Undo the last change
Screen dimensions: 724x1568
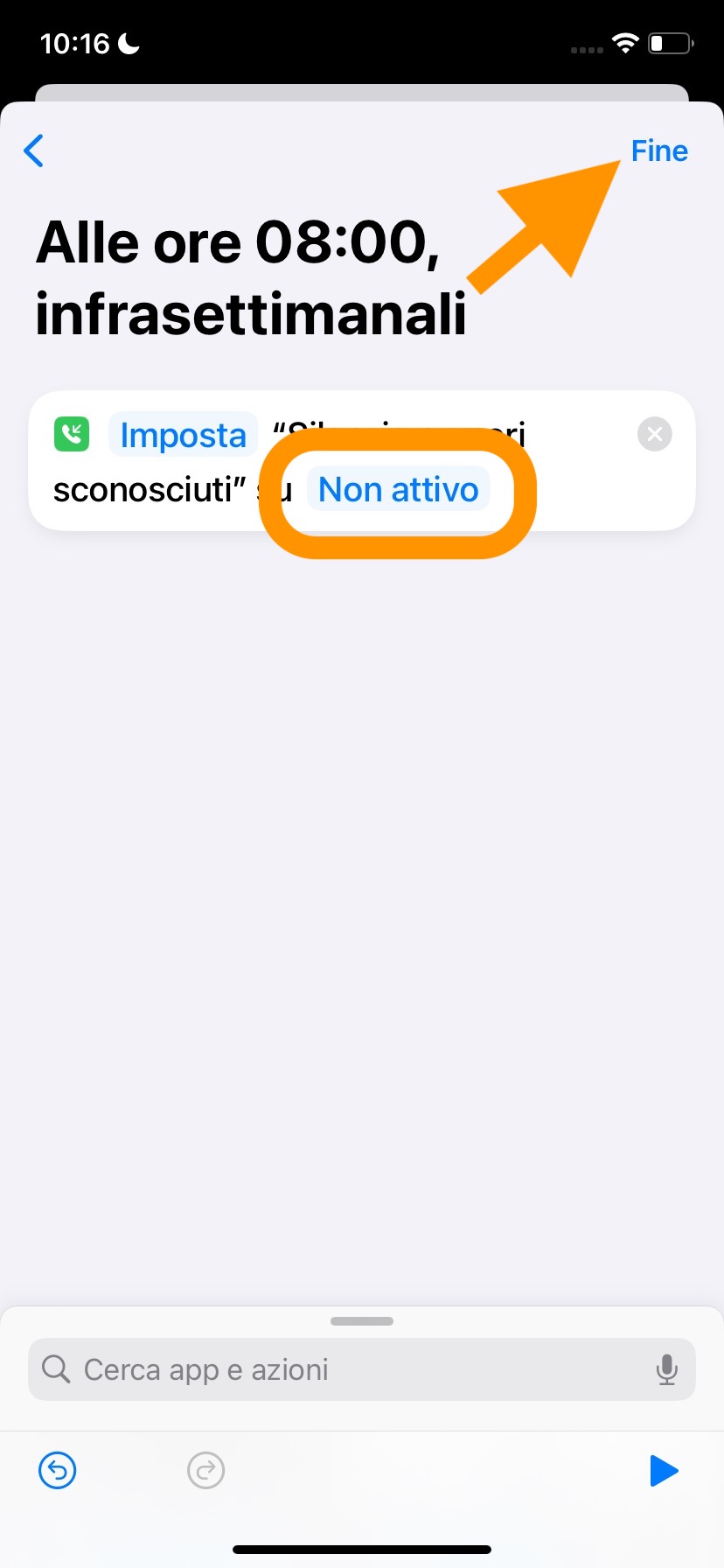pos(58,1470)
